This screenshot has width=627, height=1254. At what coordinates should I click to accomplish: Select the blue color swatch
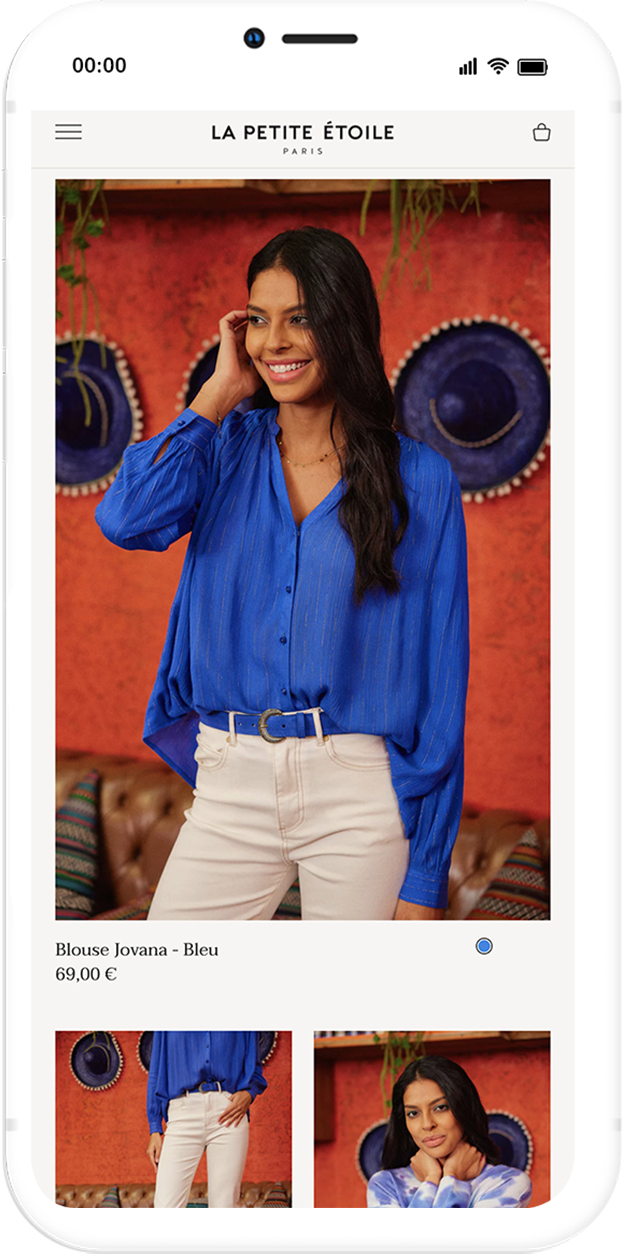pyautogui.click(x=484, y=946)
